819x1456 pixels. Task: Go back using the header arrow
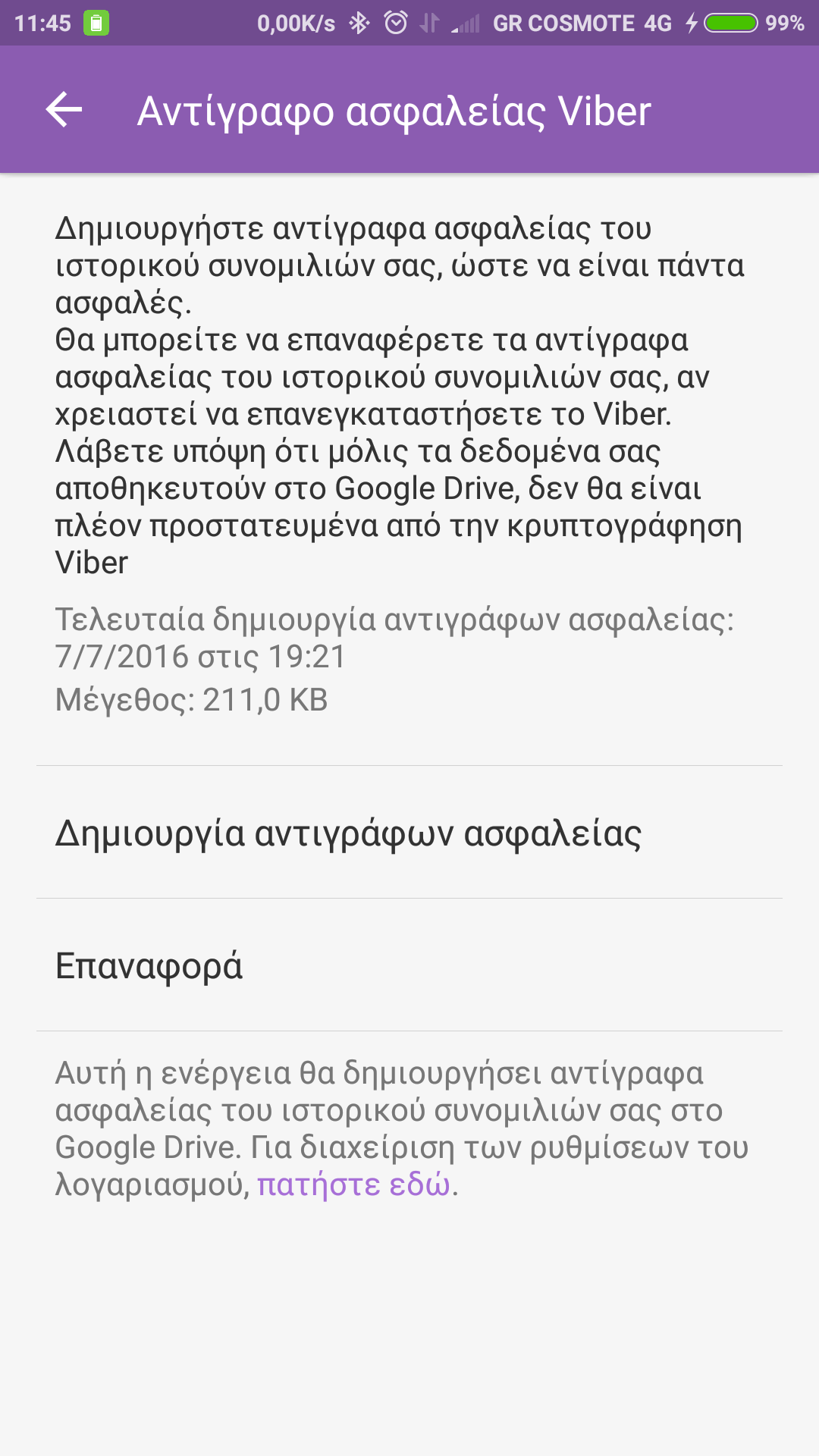(x=64, y=111)
